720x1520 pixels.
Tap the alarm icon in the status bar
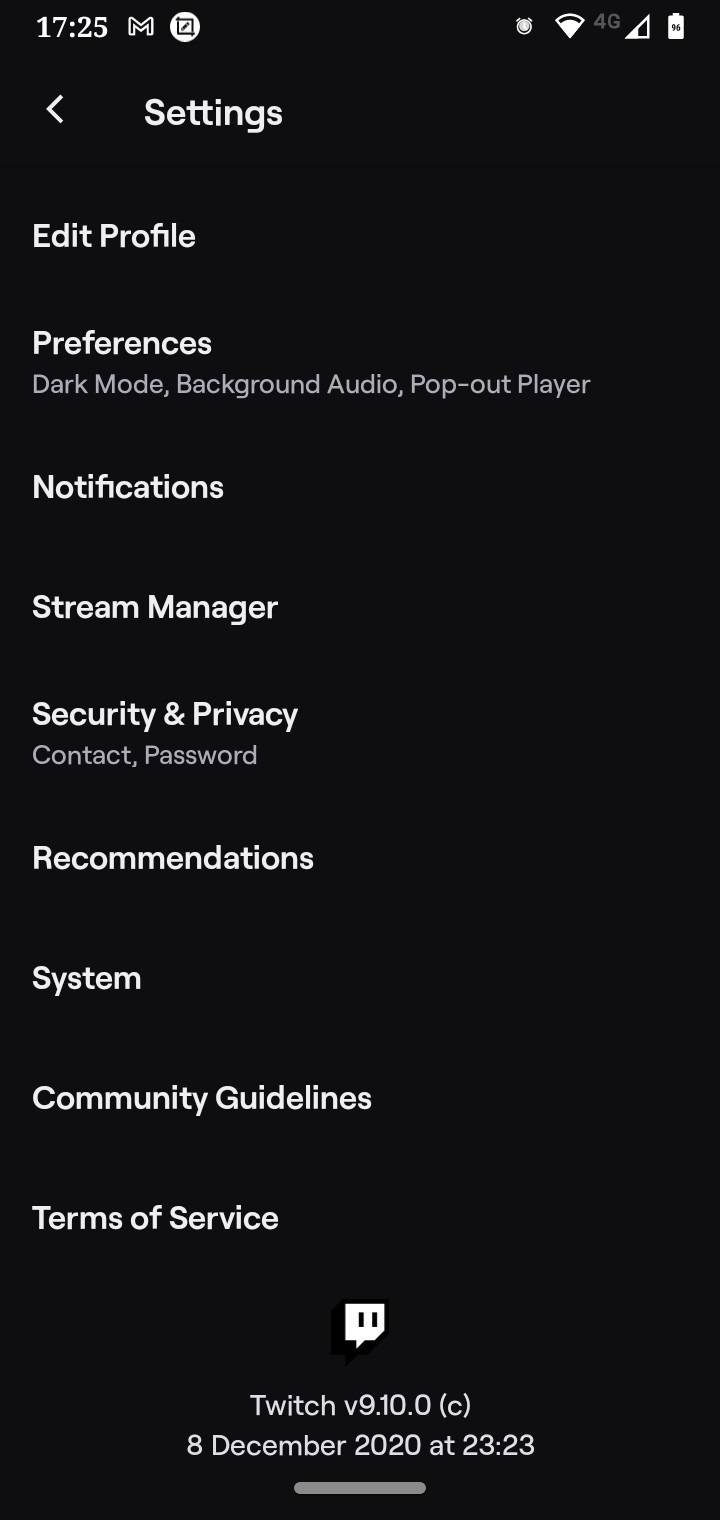pos(523,26)
